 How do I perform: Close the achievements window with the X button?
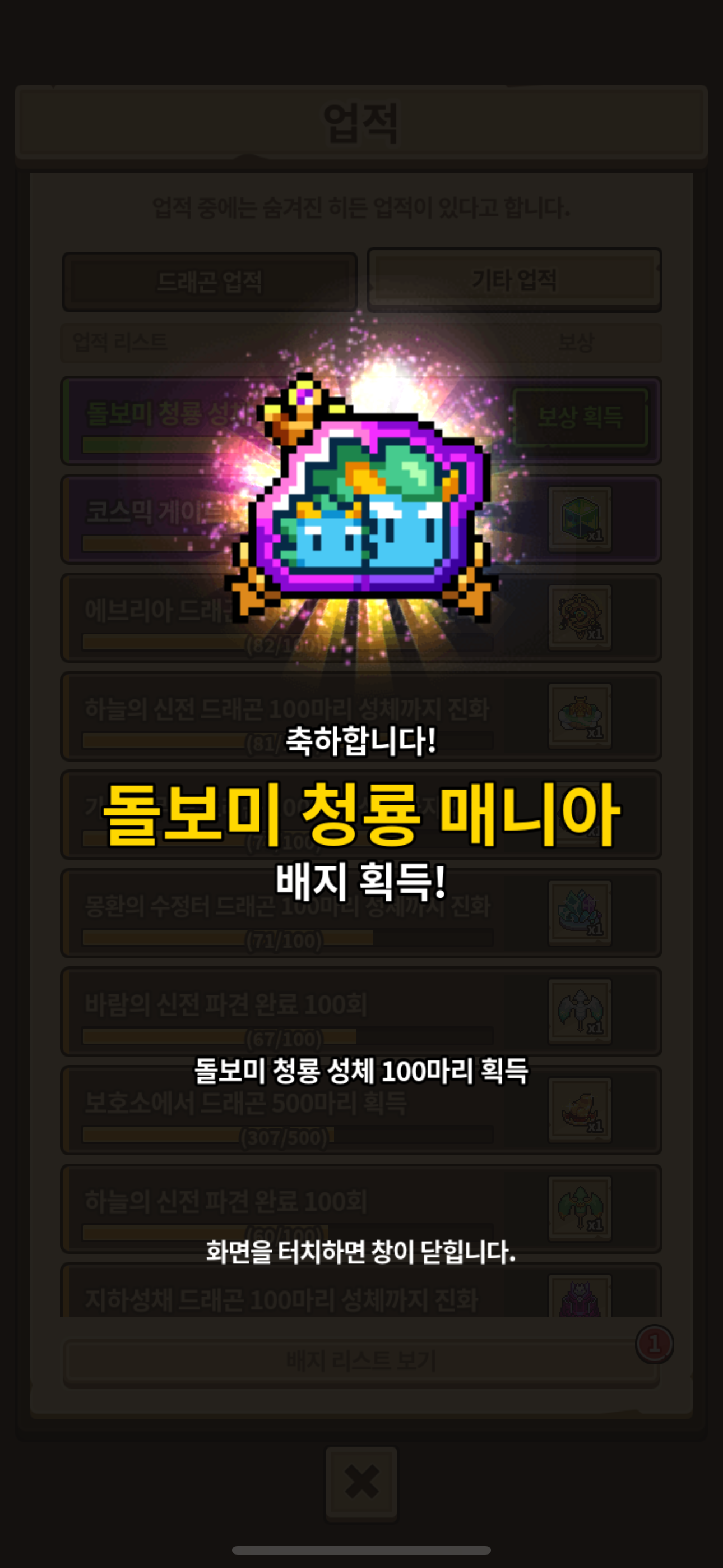pyautogui.click(x=361, y=1483)
